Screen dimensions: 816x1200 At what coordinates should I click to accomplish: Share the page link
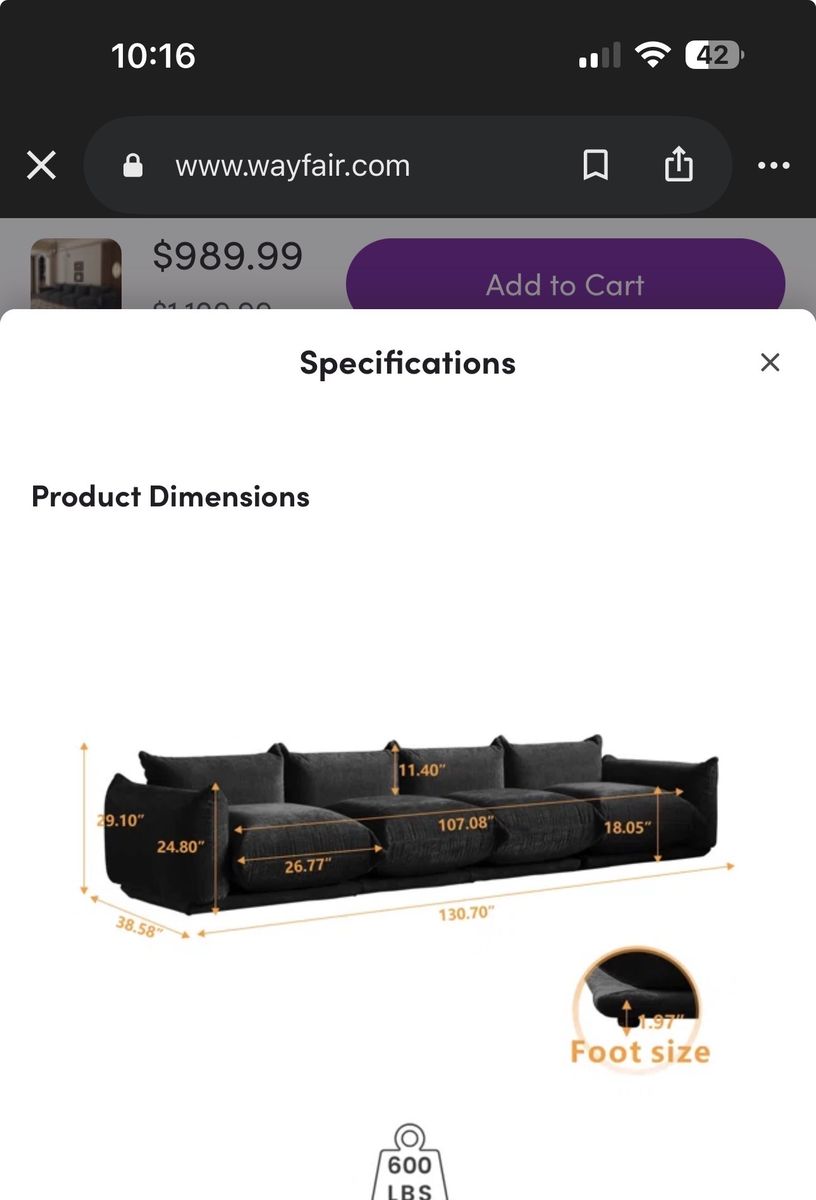click(x=679, y=164)
